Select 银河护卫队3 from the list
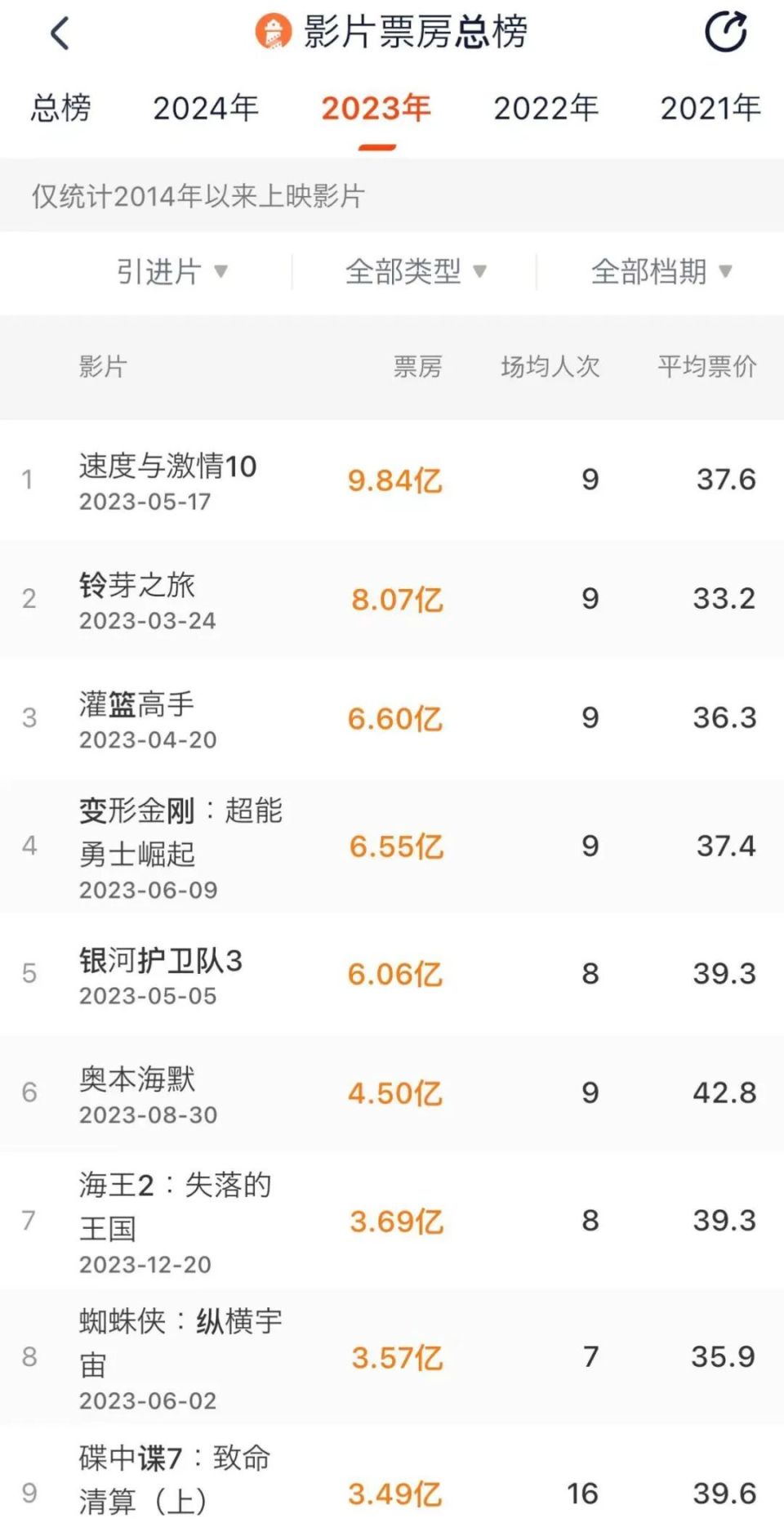This screenshot has height=1523, width=784. point(161,961)
